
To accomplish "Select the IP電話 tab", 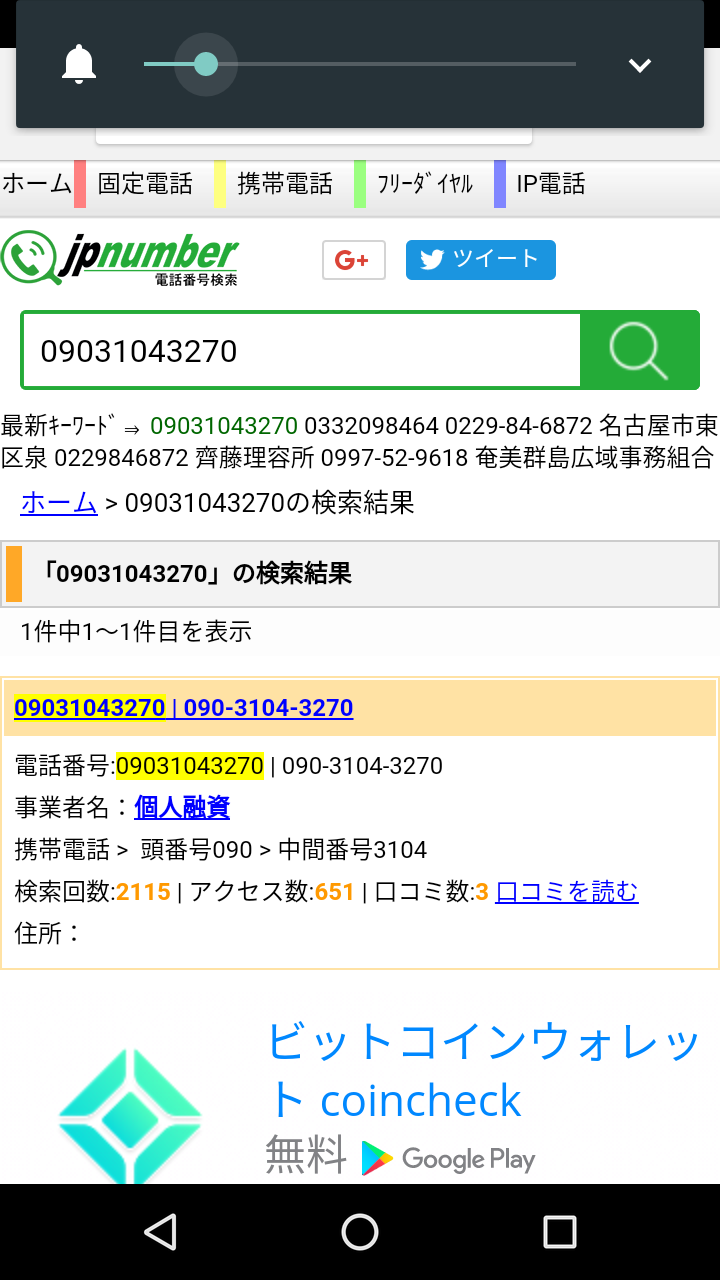I will (551, 184).
